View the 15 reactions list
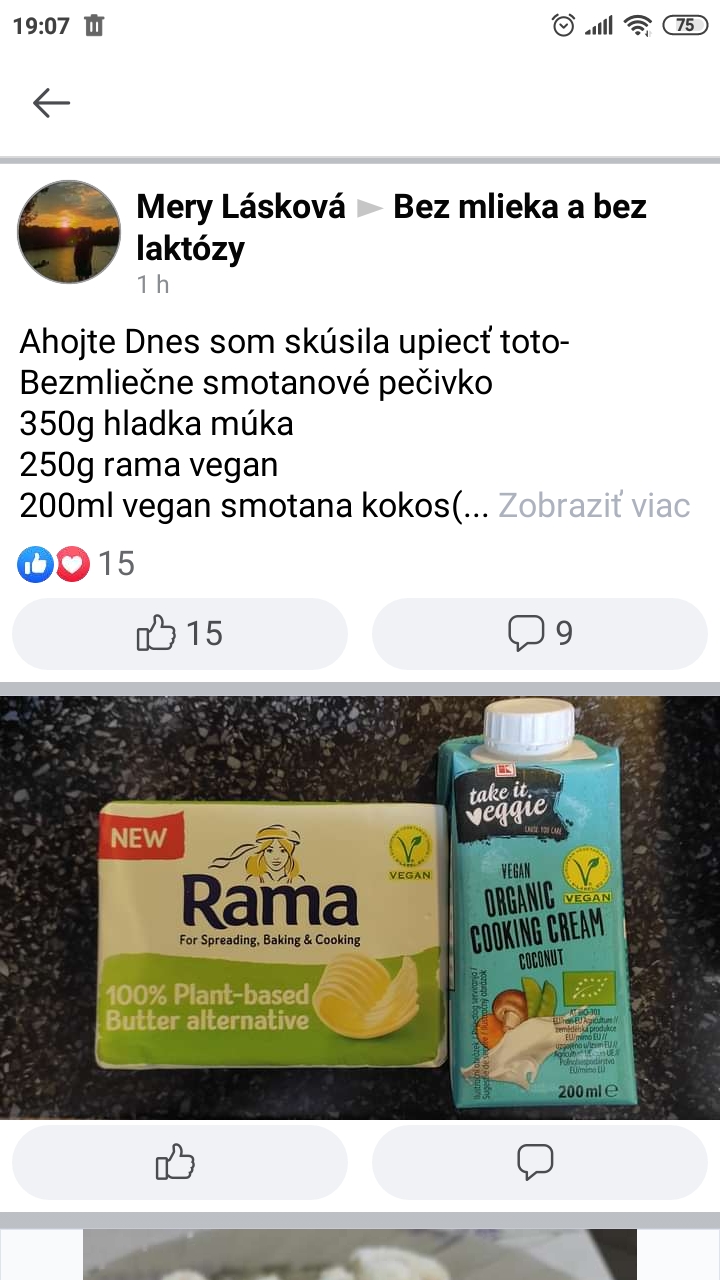This screenshot has width=720, height=1280. [x=76, y=564]
